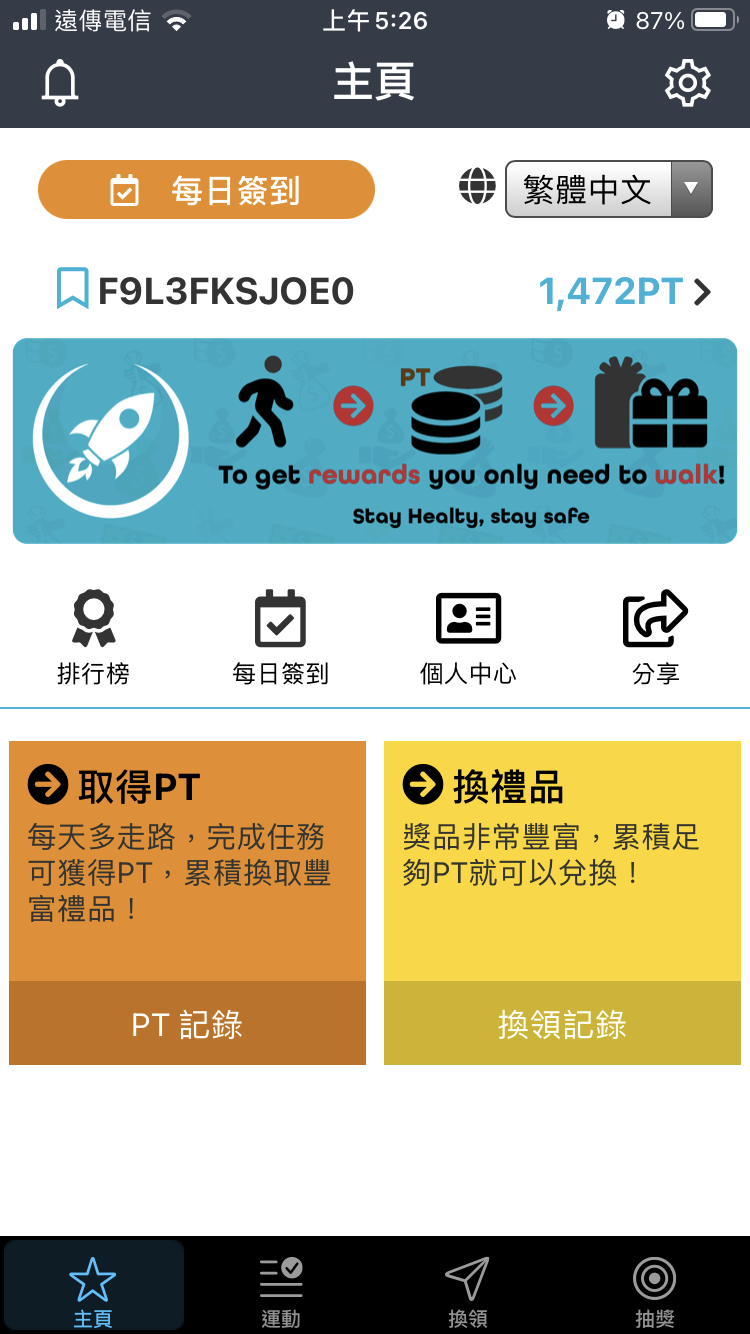Screen dimensions: 750x1334
Task: Open the 換禮品 gift exchange card
Action: 562,861
